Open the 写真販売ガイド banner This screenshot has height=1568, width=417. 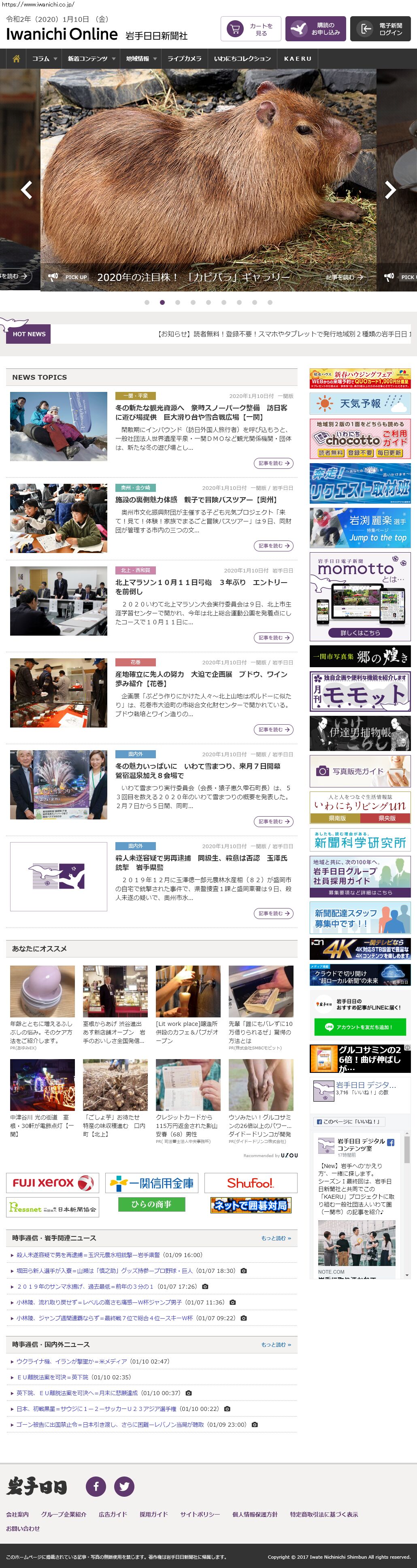360,770
